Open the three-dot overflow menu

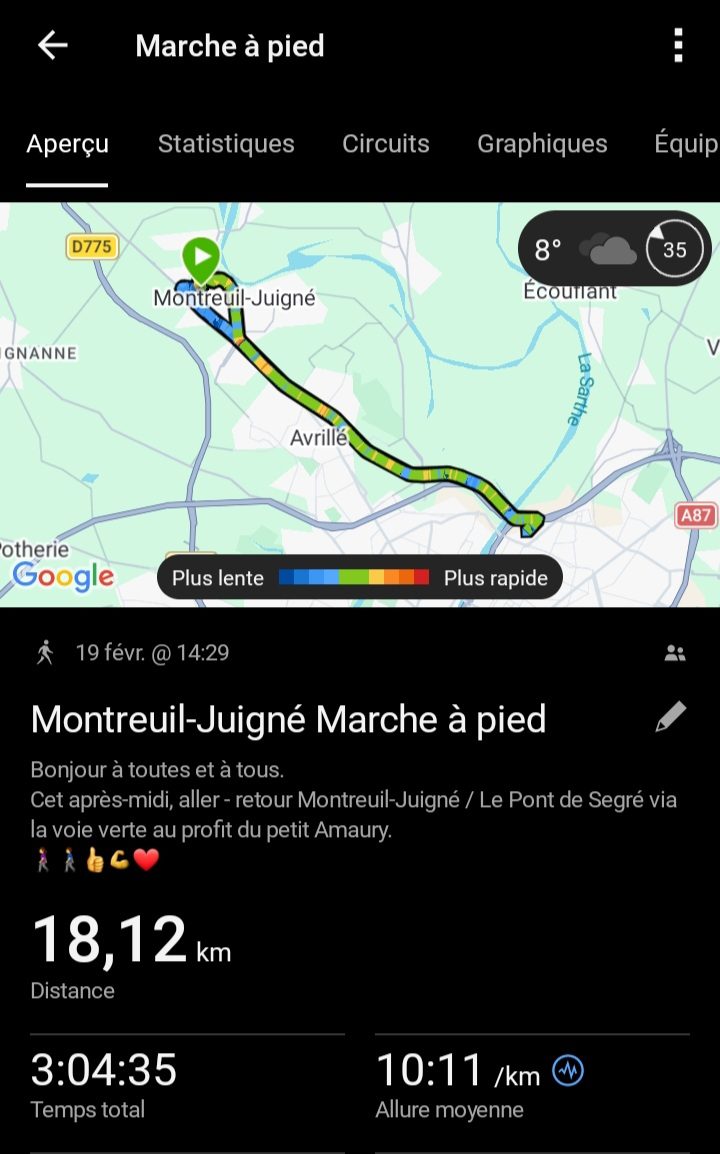tap(678, 46)
